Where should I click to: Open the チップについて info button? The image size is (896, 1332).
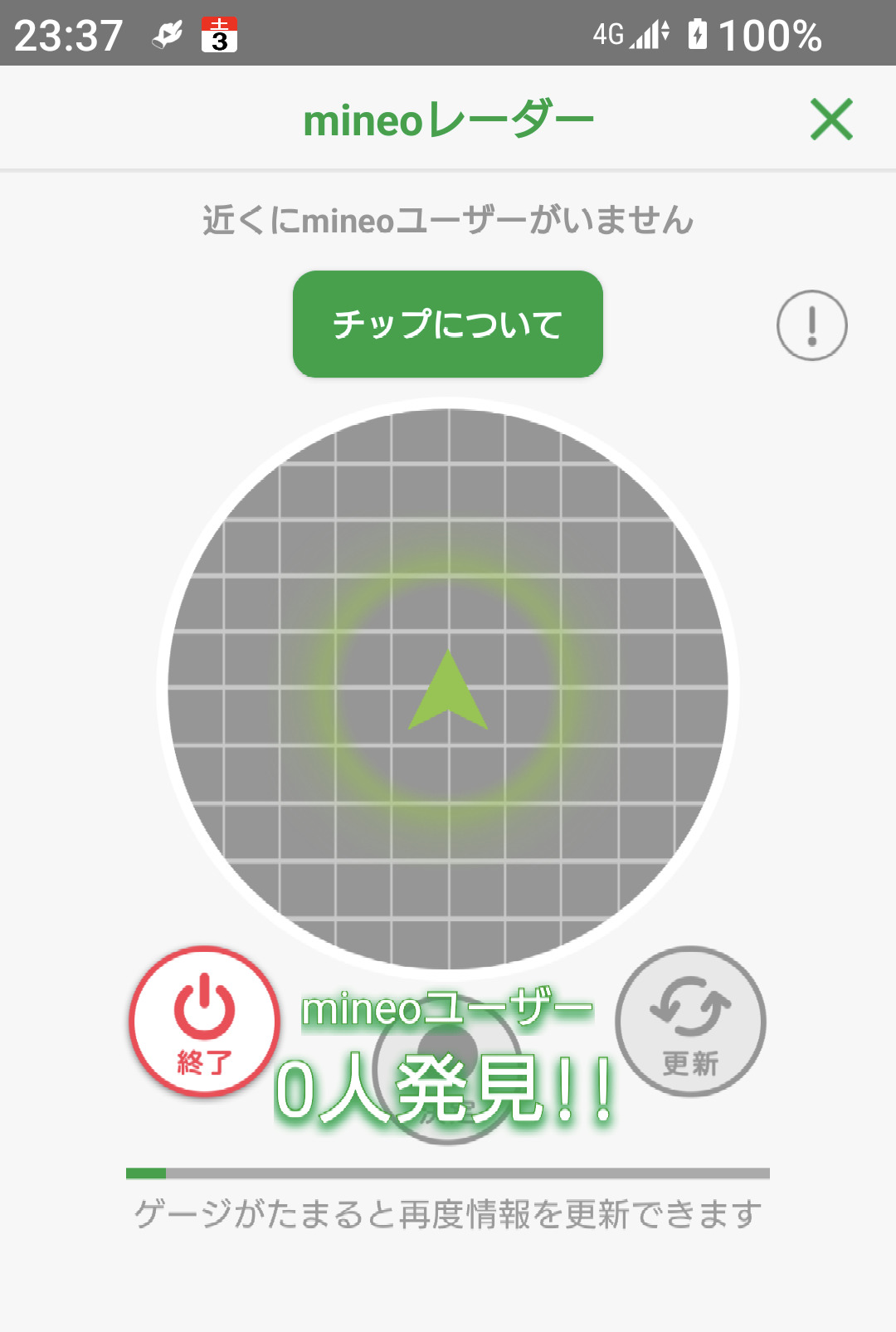(x=448, y=324)
